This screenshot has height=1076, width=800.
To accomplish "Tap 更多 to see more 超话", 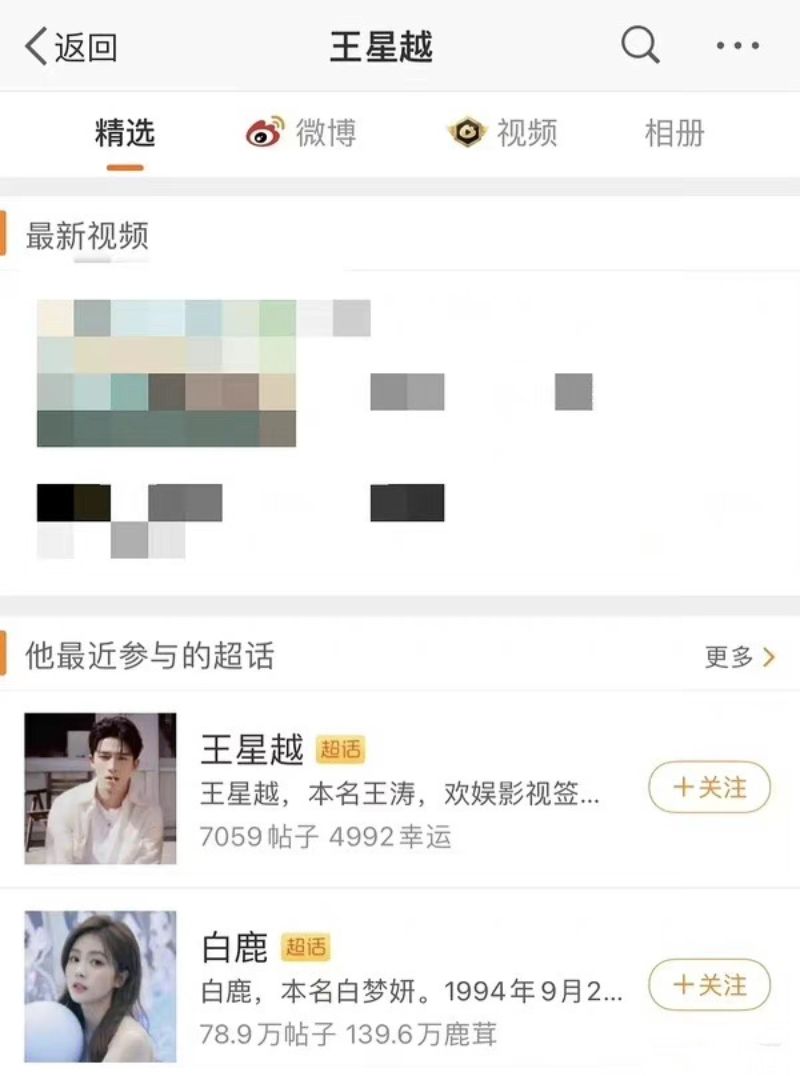I will coord(740,657).
